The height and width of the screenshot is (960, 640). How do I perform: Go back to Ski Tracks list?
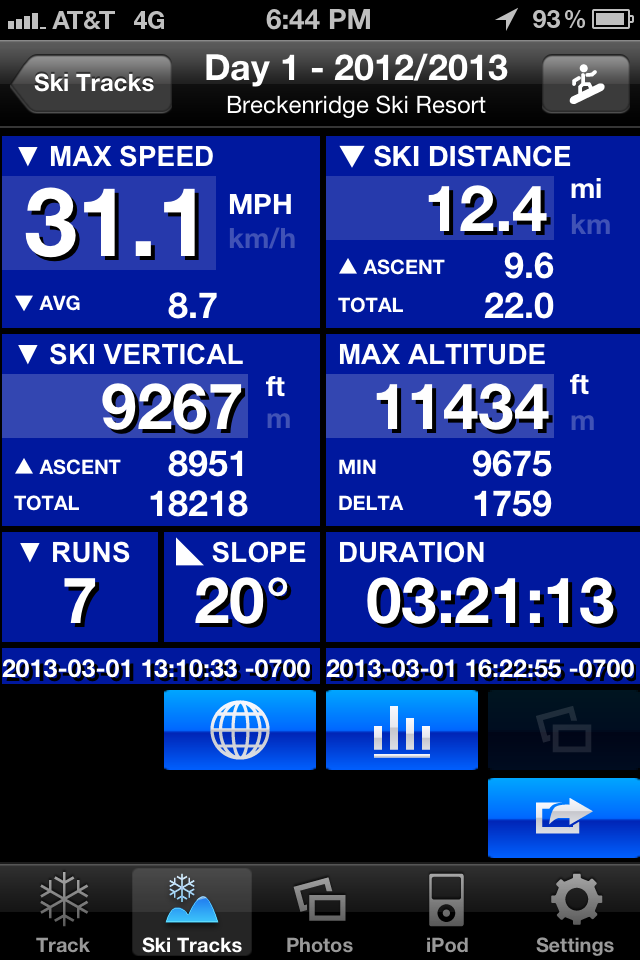point(92,83)
